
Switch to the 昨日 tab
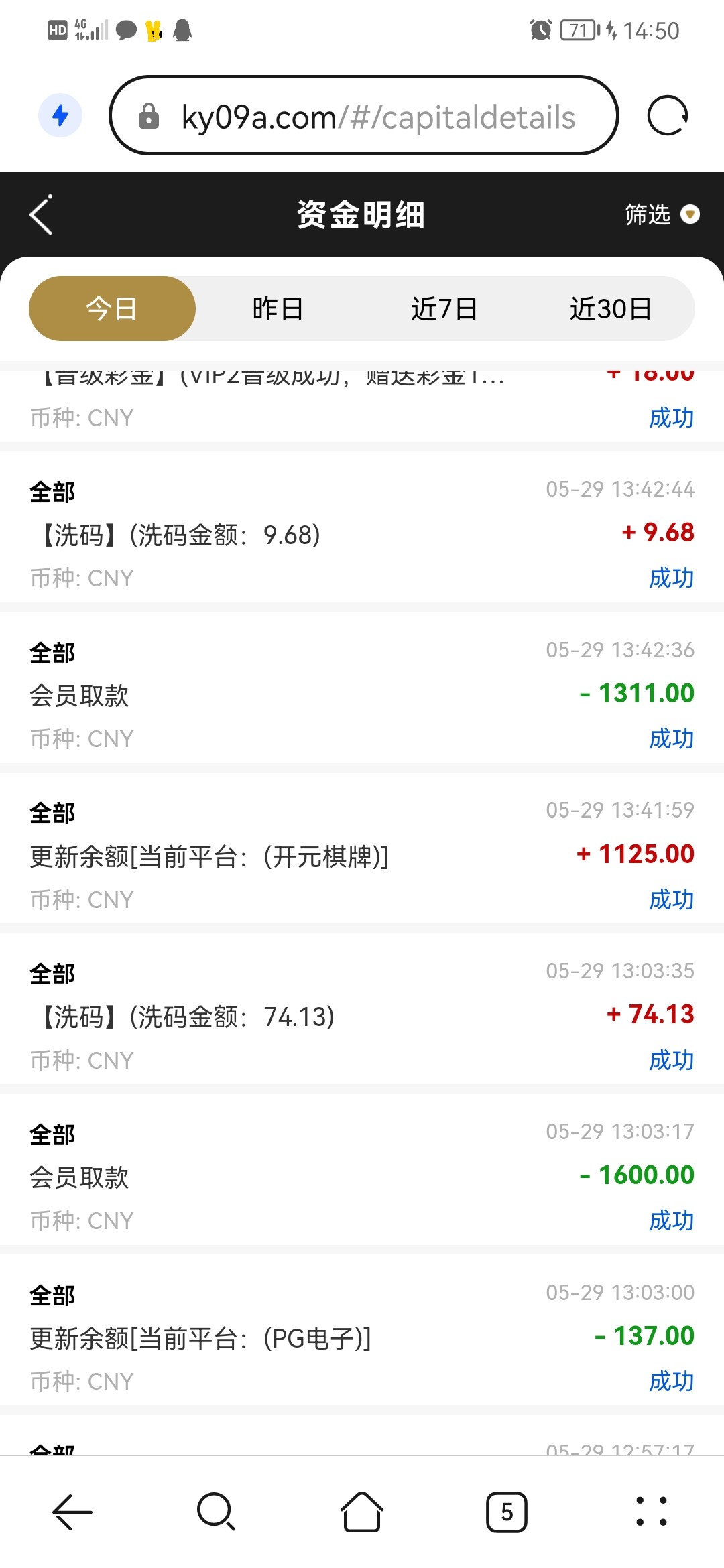click(x=278, y=308)
